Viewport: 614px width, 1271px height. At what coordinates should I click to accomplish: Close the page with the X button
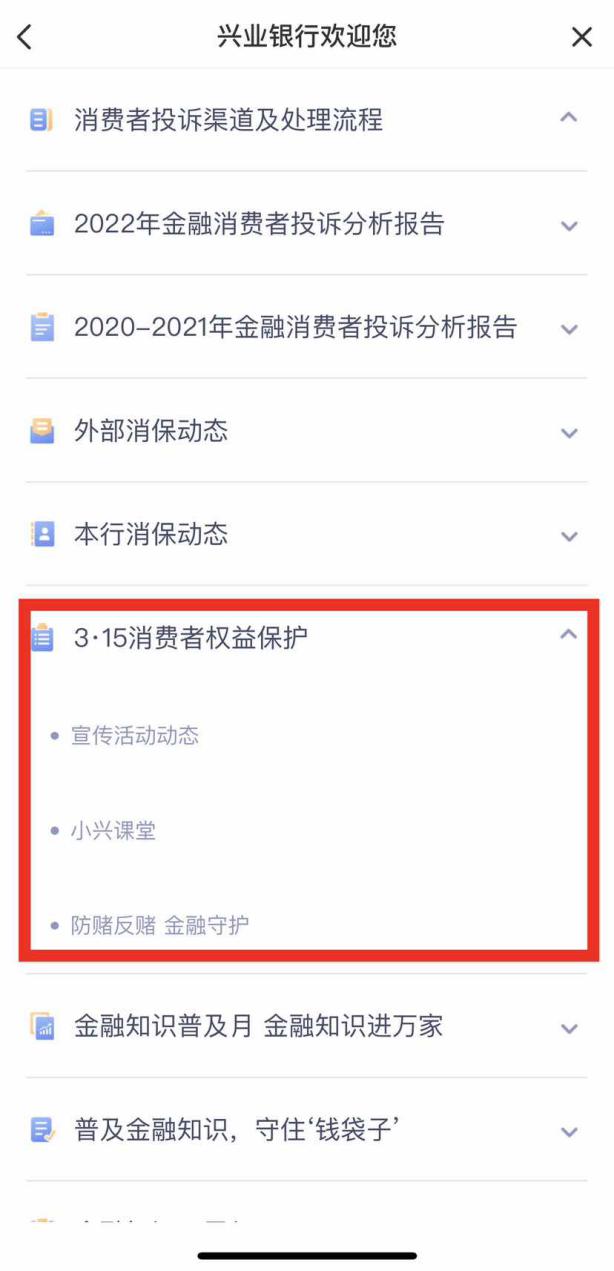click(x=581, y=37)
